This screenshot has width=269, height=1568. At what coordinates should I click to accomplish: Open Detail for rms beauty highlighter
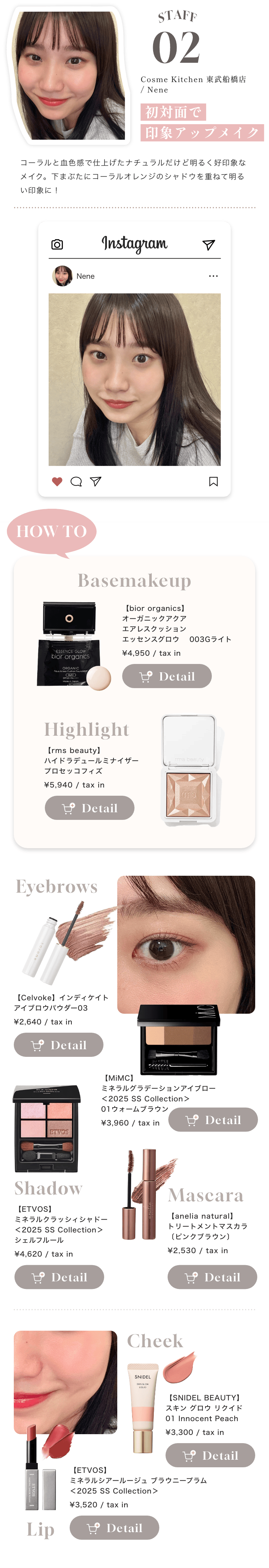[x=89, y=808]
